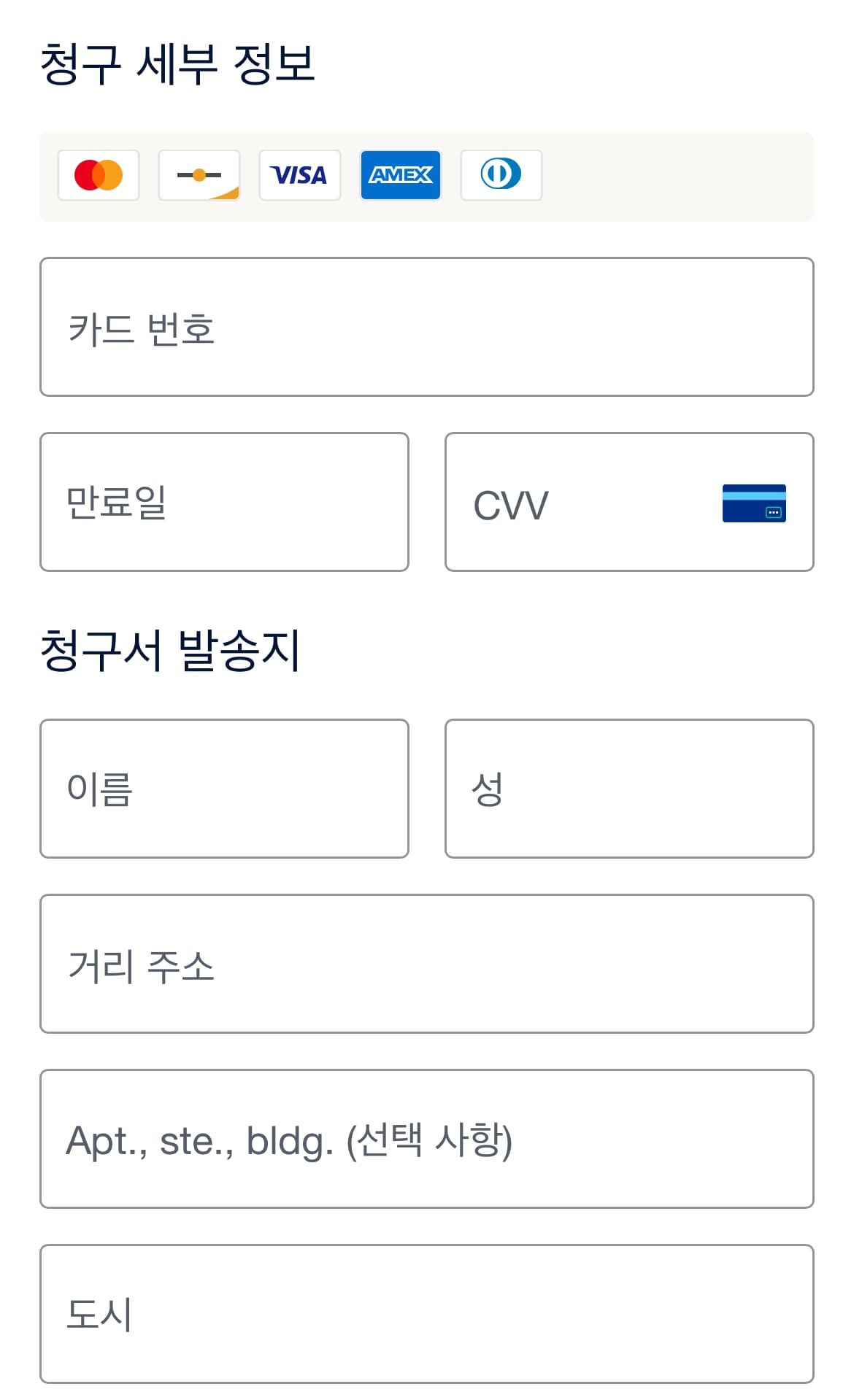Click the Mastercard logo icon
The height and width of the screenshot is (1400, 854).
[x=98, y=174]
